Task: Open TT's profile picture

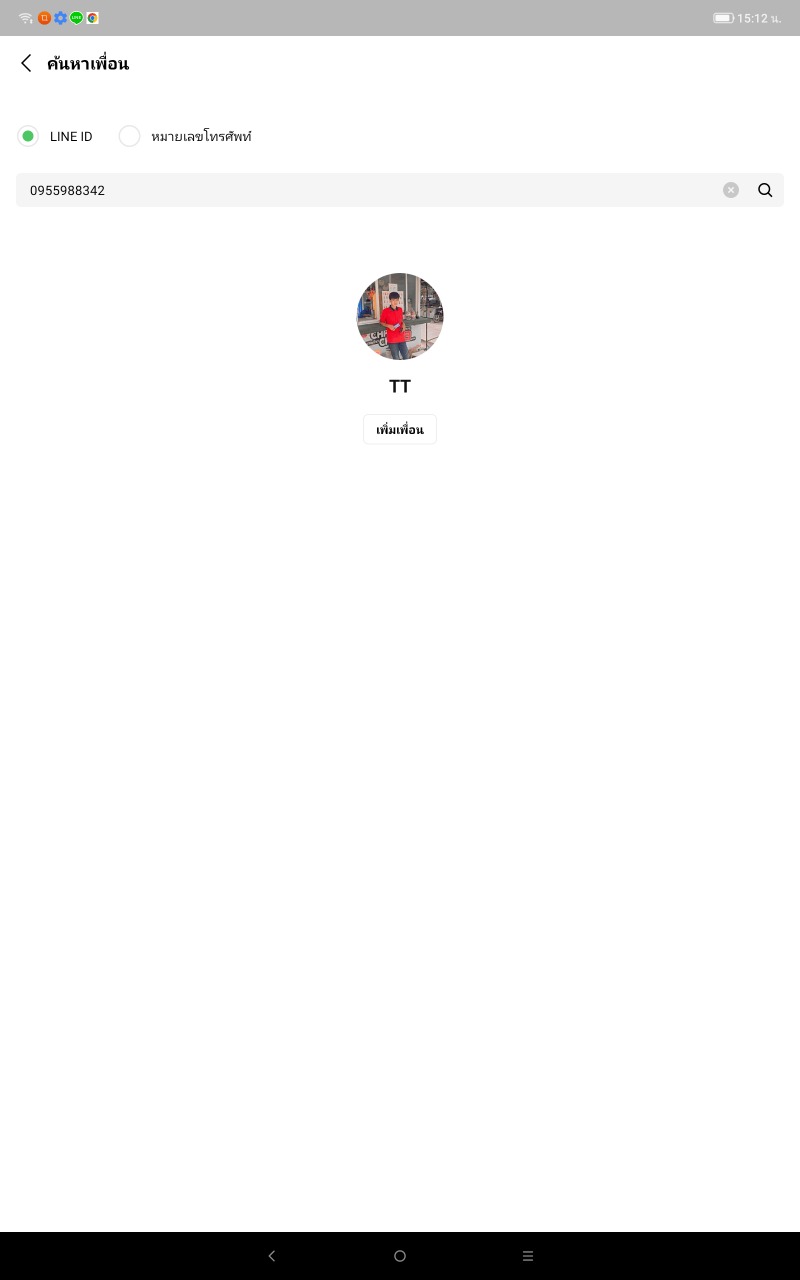Action: coord(400,316)
